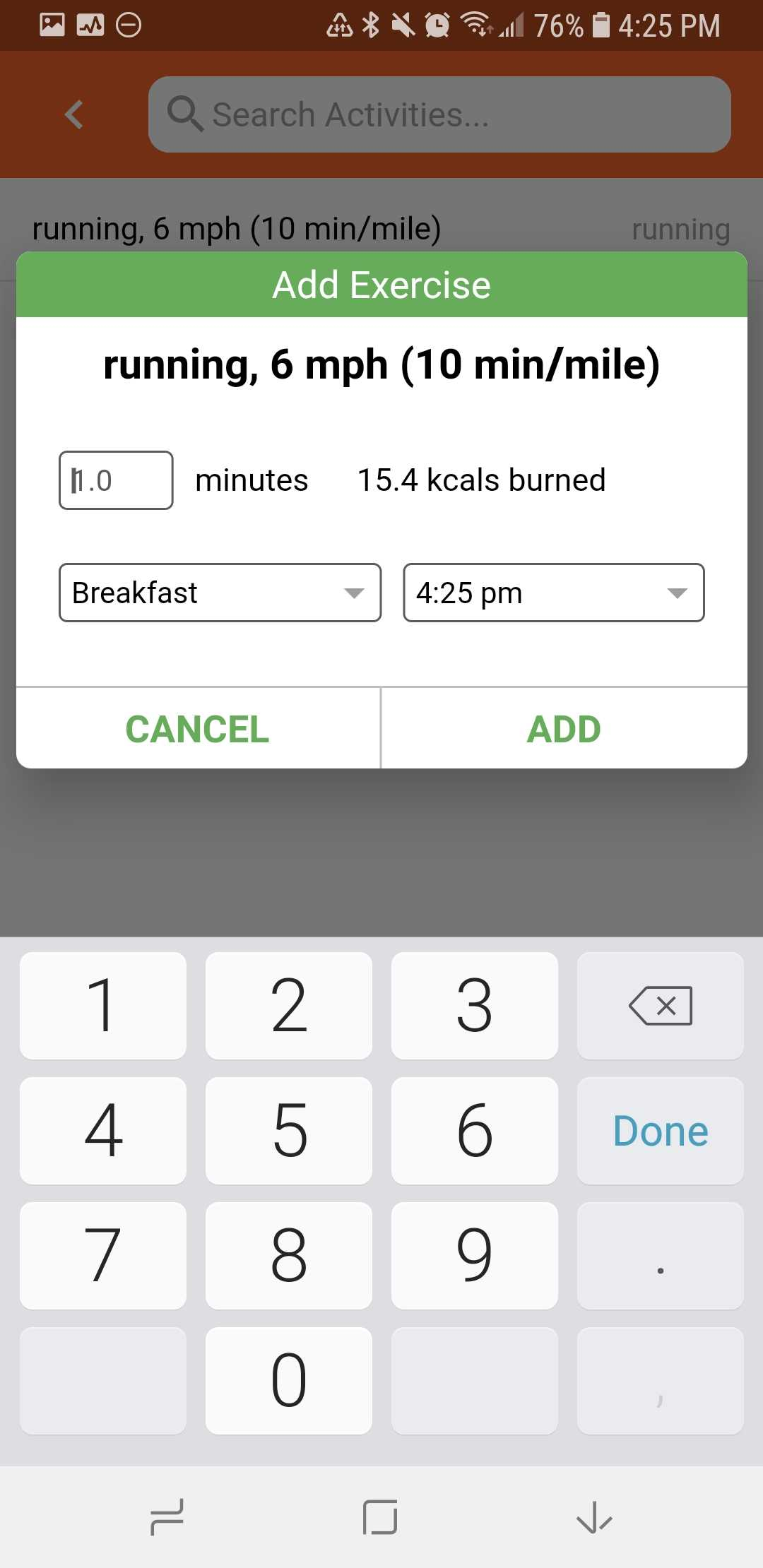Type the decimal point key
Image resolution: width=763 pixels, height=1568 pixels.
pyautogui.click(x=660, y=1256)
